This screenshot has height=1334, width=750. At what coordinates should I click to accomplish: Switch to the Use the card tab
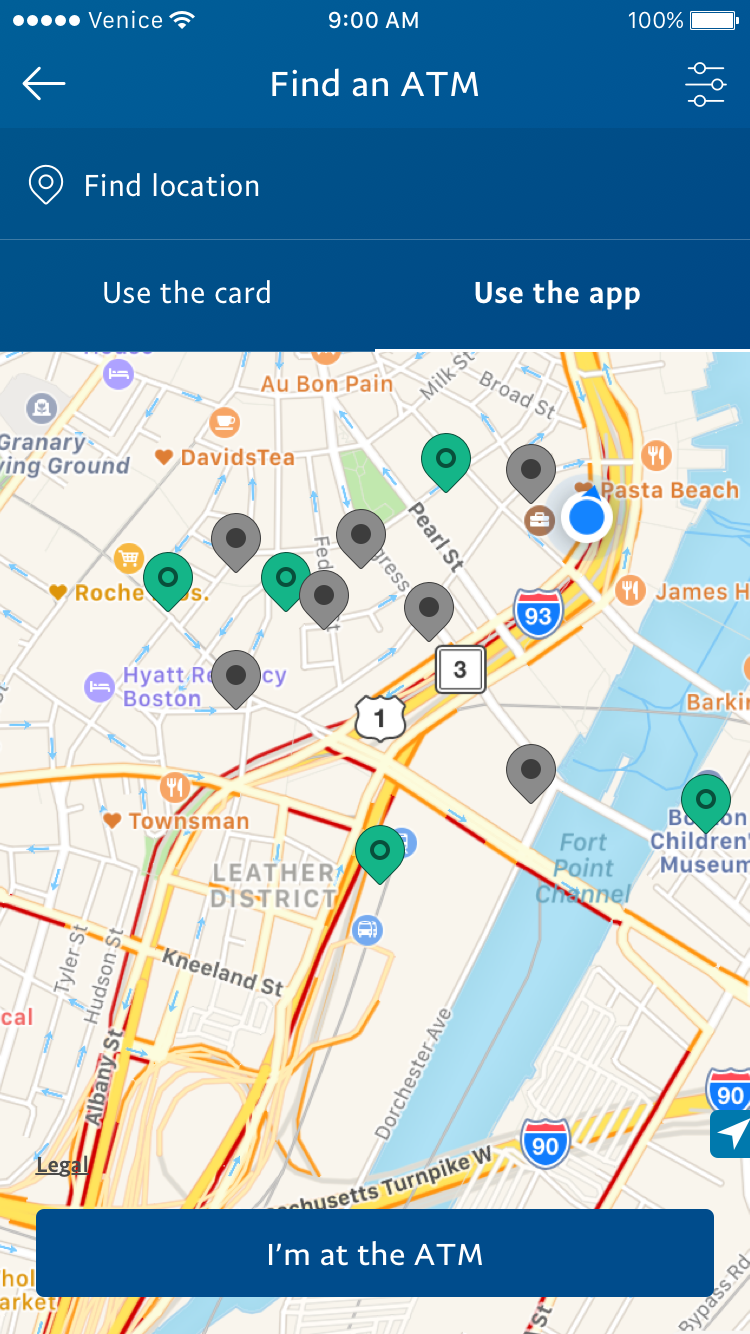click(187, 293)
